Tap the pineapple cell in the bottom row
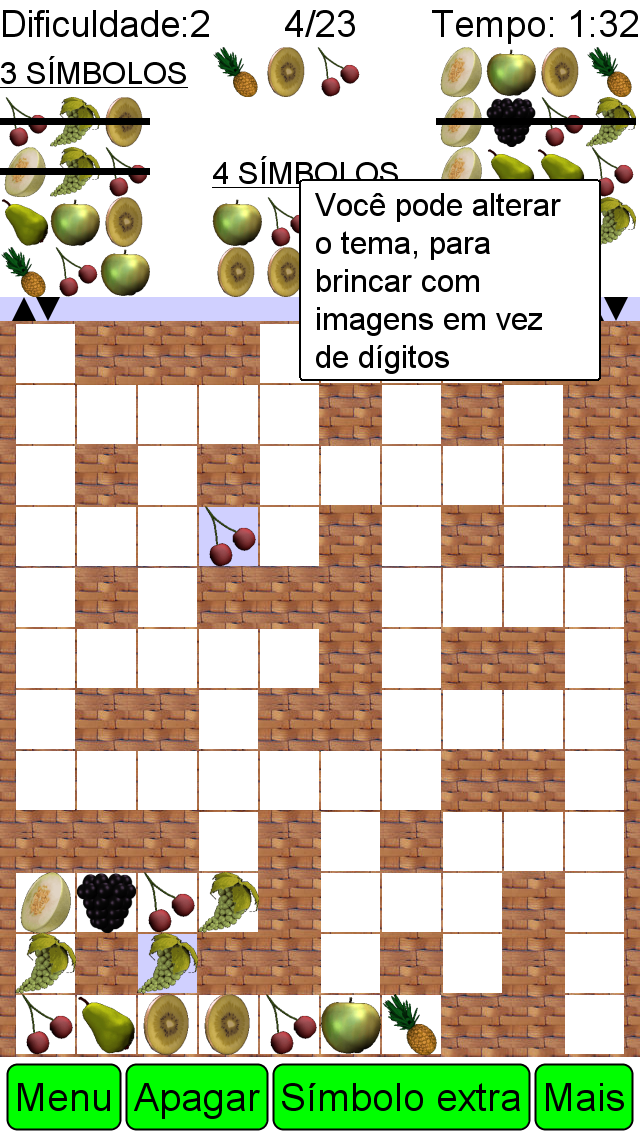The width and height of the screenshot is (640, 1136). pyautogui.click(x=411, y=1024)
